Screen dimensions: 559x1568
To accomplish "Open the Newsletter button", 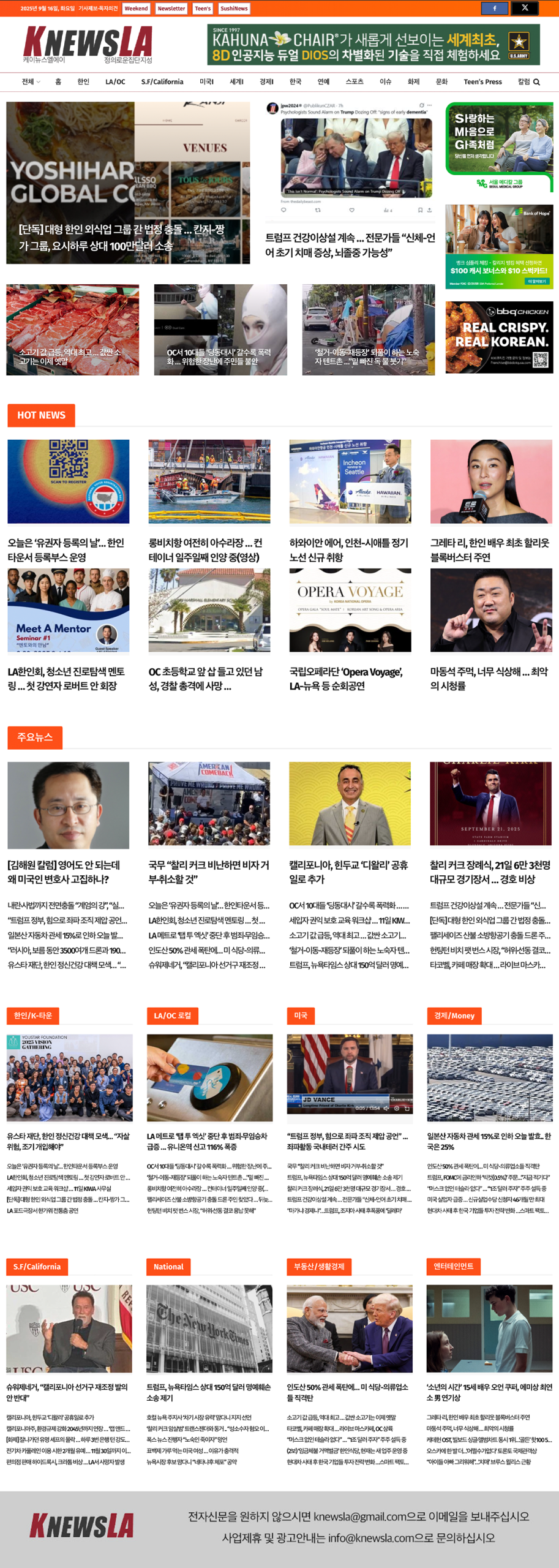I will 171,9.
